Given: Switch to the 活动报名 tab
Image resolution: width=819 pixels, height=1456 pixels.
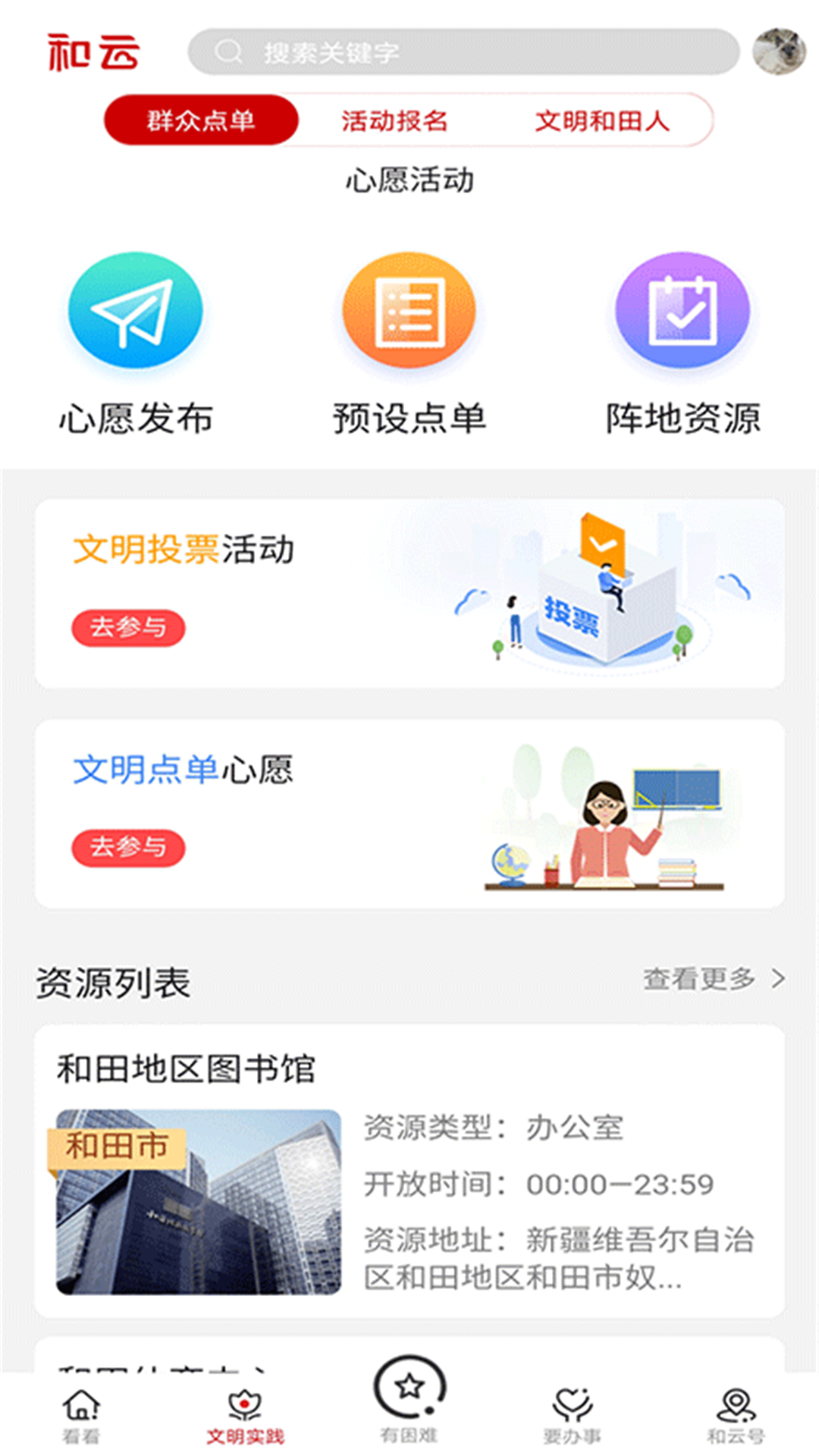Looking at the screenshot, I should [394, 121].
